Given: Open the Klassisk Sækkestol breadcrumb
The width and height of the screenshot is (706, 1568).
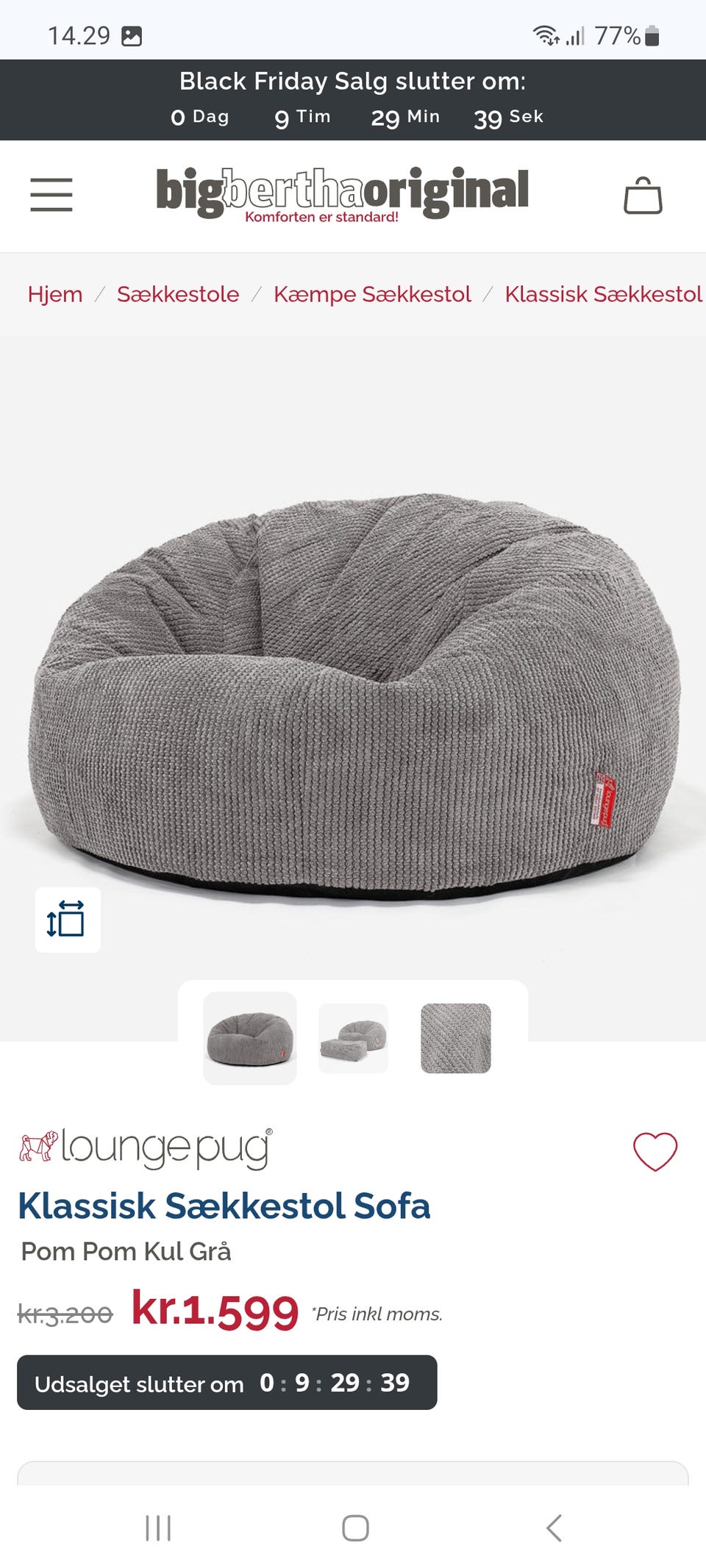Looking at the screenshot, I should pyautogui.click(x=603, y=294).
